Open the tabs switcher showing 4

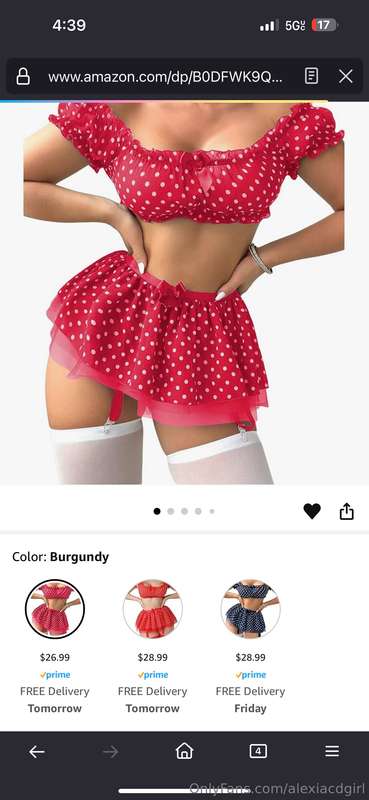tap(258, 751)
